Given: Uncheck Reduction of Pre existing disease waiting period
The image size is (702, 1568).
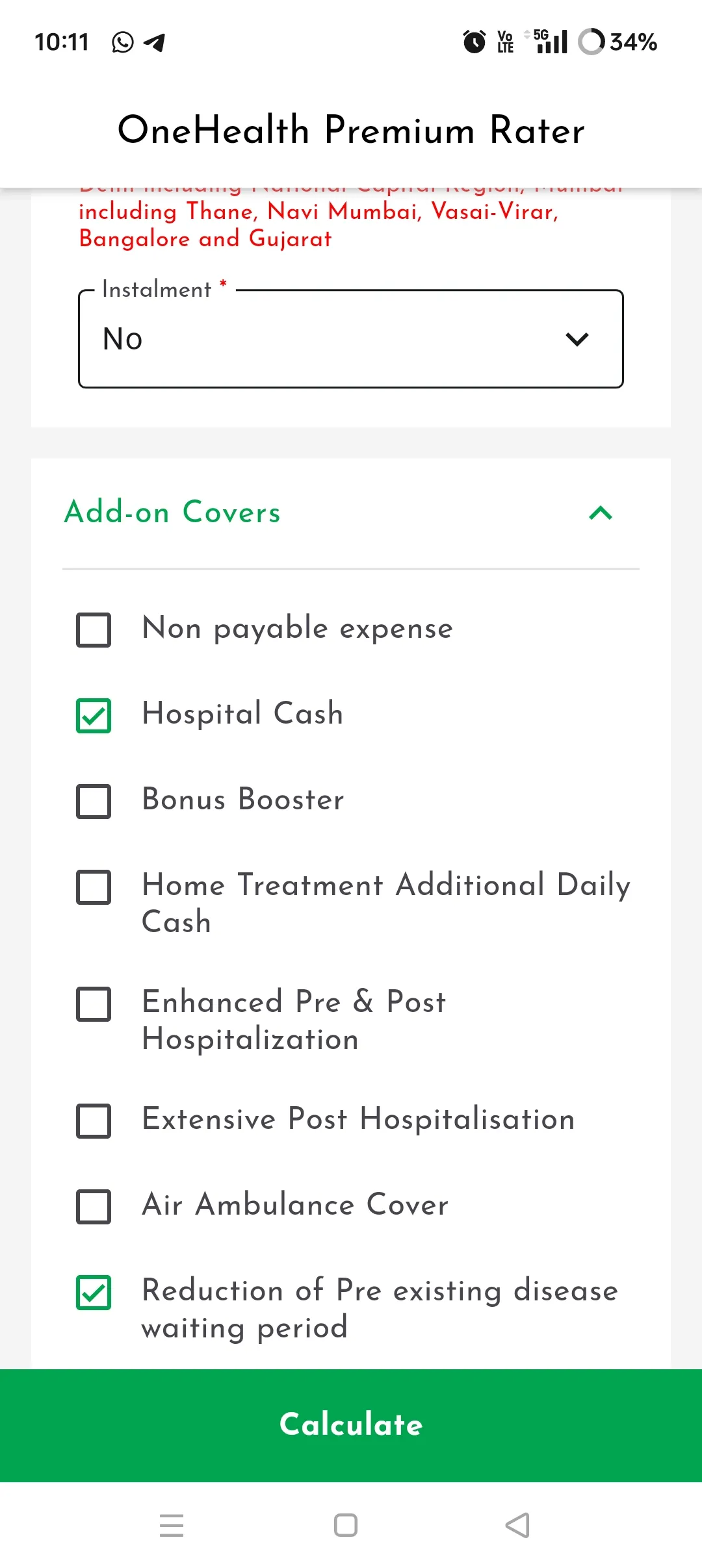Looking at the screenshot, I should point(94,1292).
